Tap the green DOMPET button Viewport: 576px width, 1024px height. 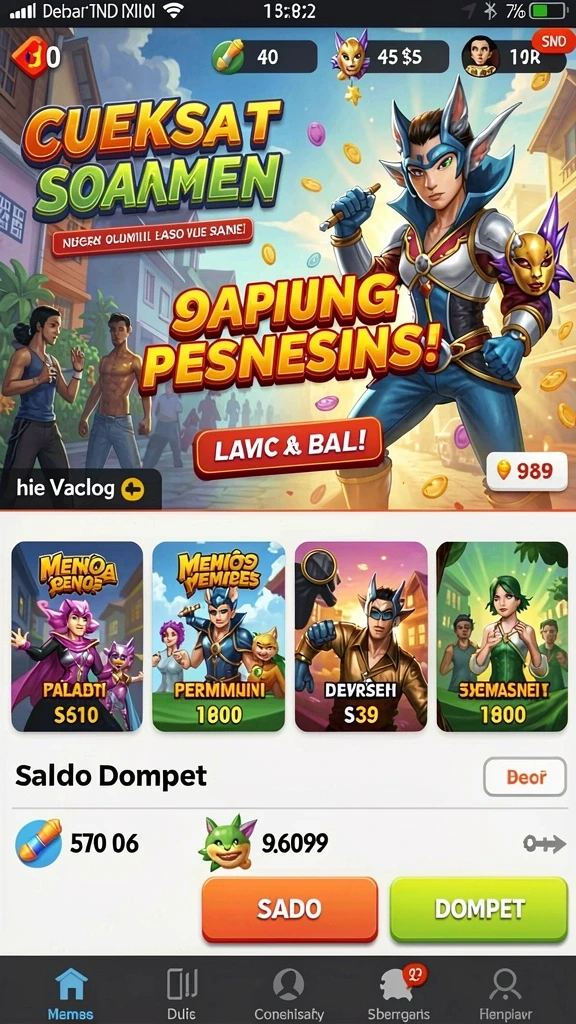click(479, 909)
